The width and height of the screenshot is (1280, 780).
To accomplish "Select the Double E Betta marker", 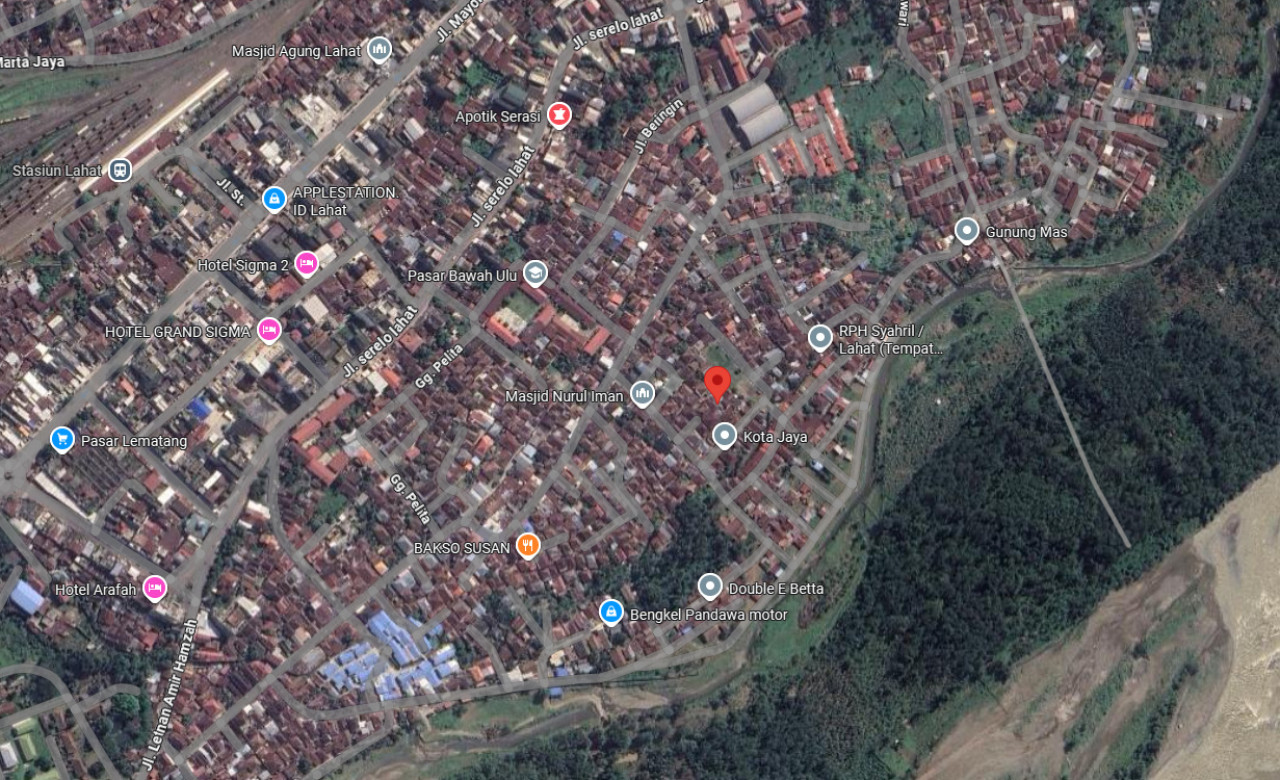I will coord(710,587).
